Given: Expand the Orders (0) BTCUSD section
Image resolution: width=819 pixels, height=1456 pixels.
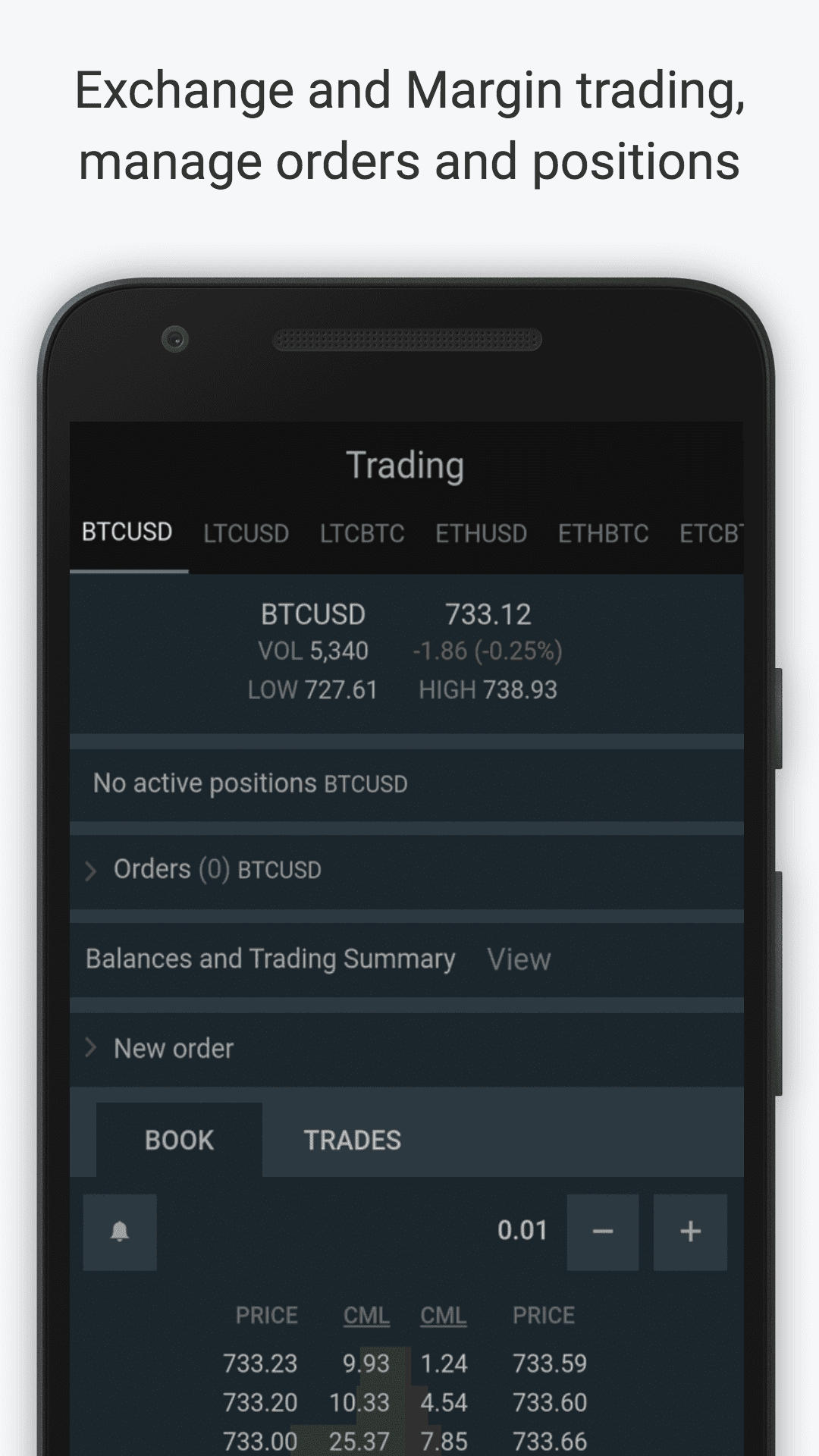Looking at the screenshot, I should (205, 869).
